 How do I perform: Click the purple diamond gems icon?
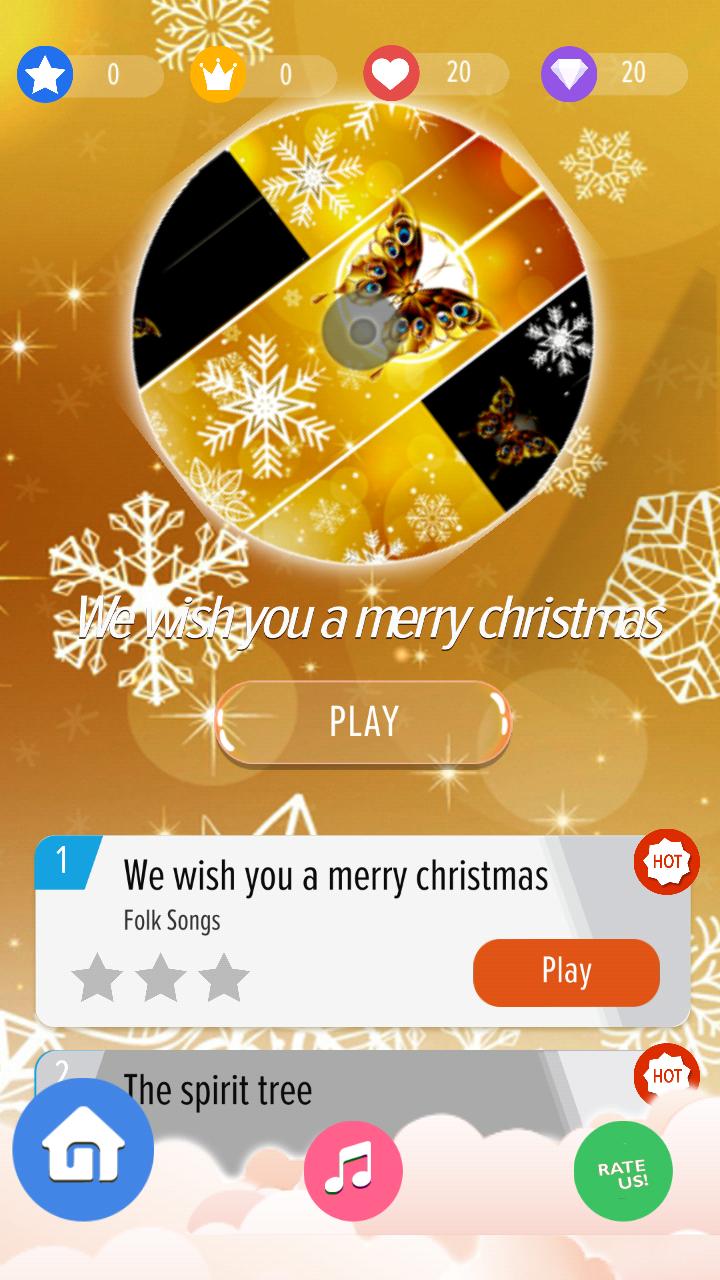point(571,73)
